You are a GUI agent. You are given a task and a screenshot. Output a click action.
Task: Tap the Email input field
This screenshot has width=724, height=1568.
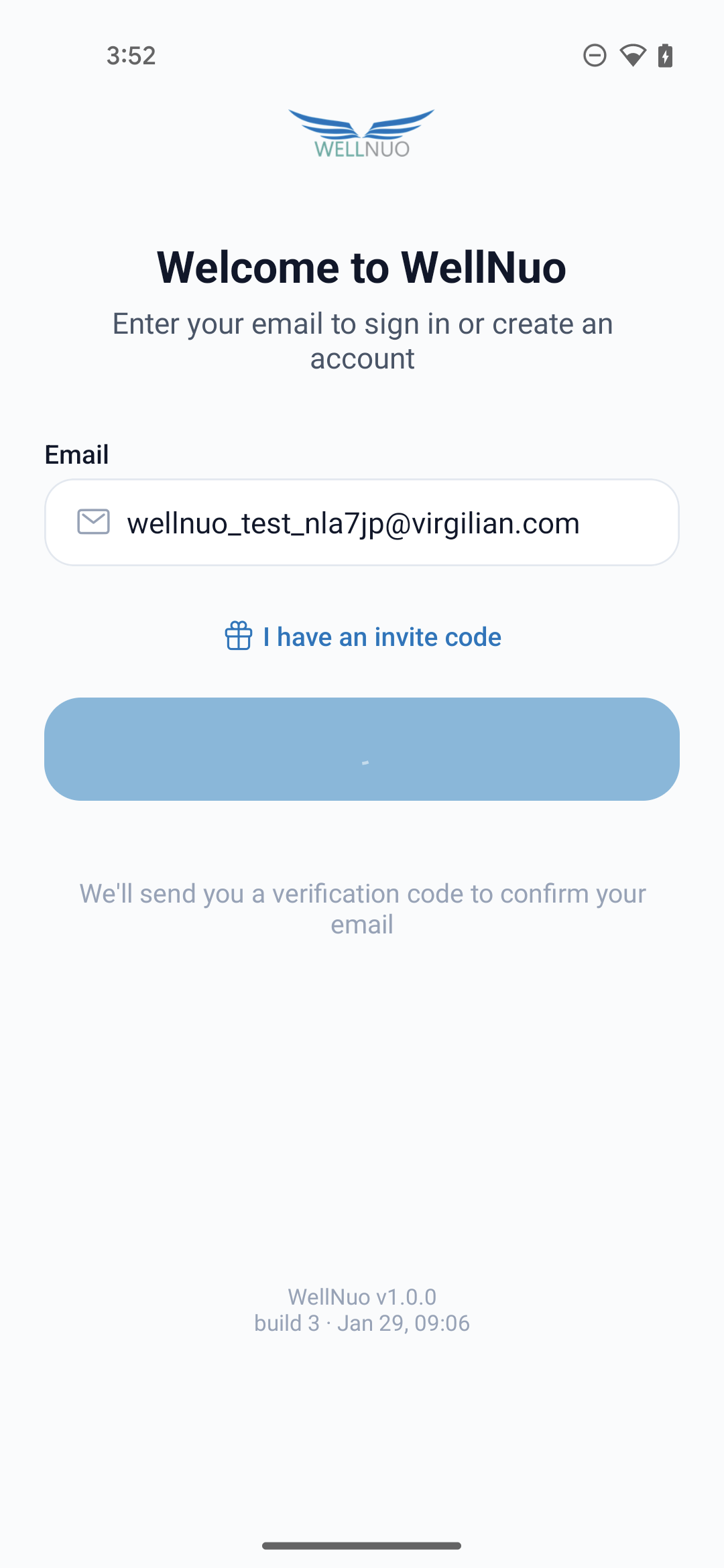coord(362,523)
